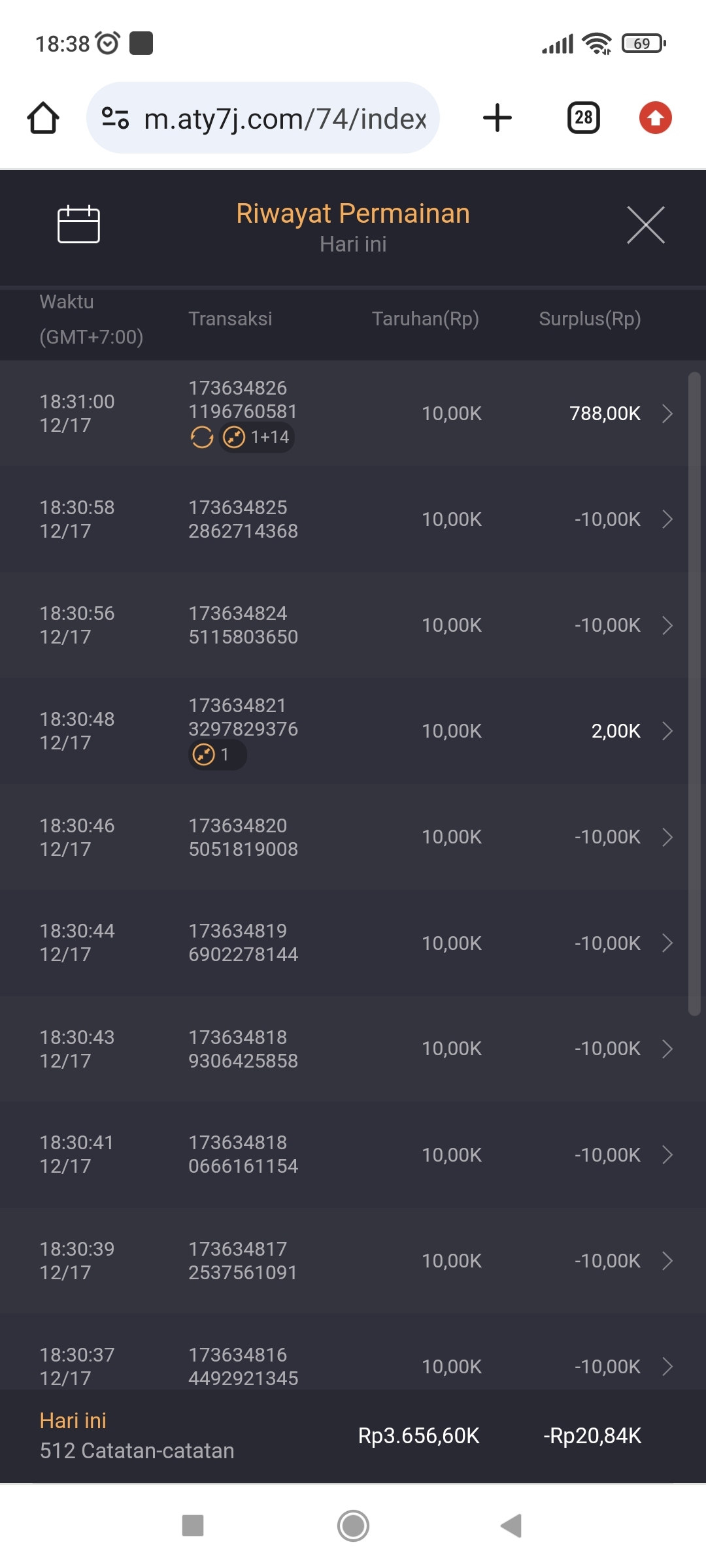Open the 18:30:37 game record
Image resolution: width=706 pixels, height=1568 pixels.
pyautogui.click(x=667, y=1365)
